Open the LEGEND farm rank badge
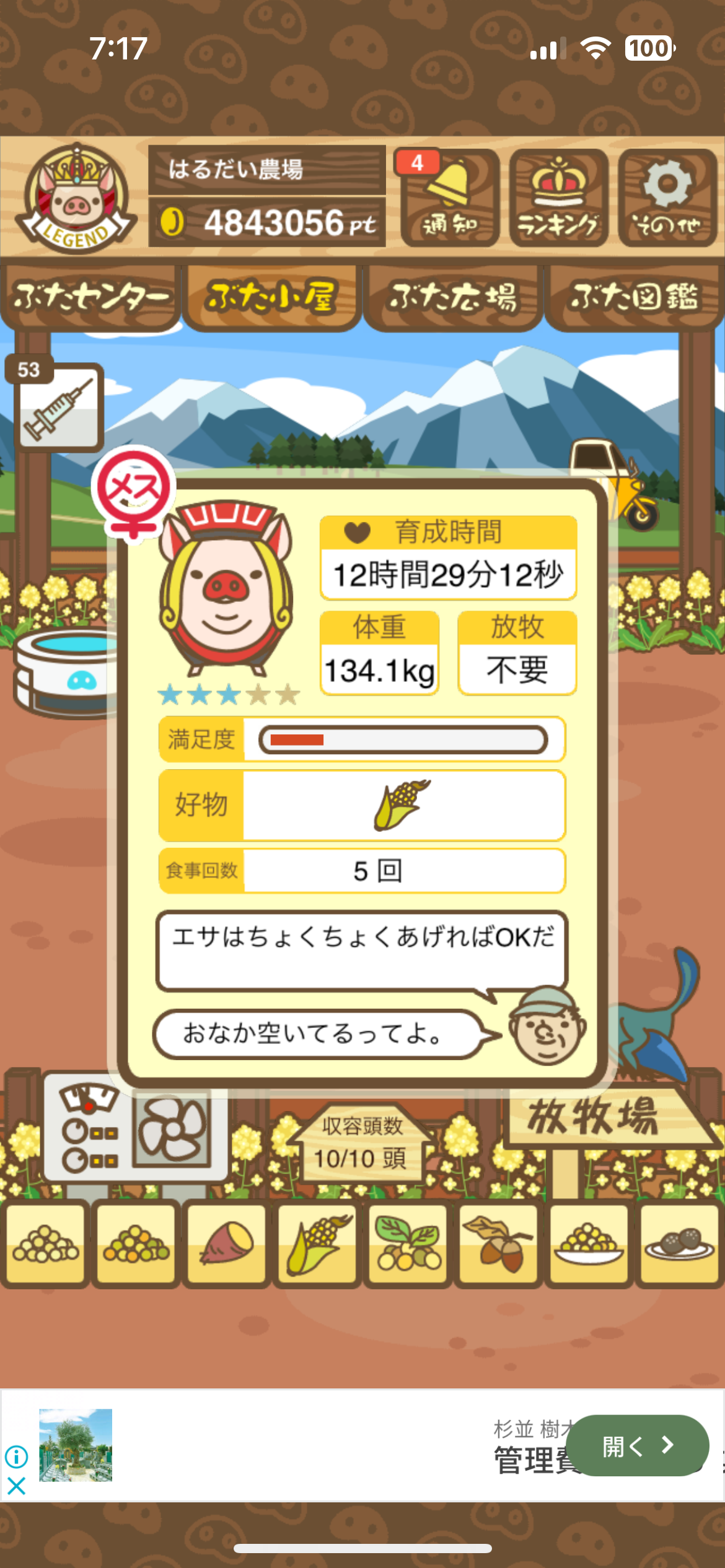The height and width of the screenshot is (1568, 725). pos(76,198)
